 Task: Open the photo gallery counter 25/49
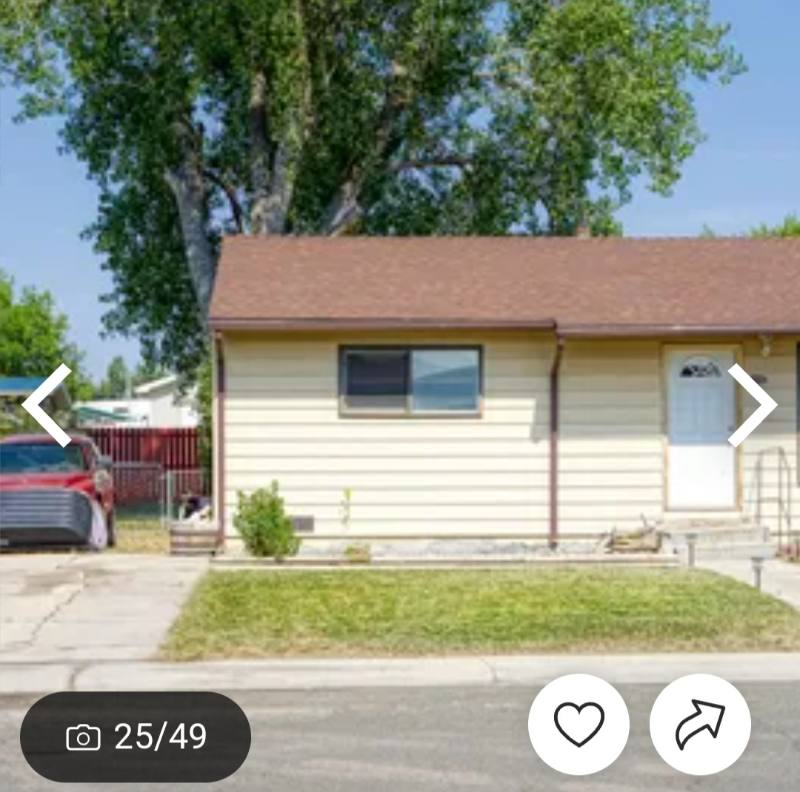click(x=136, y=737)
